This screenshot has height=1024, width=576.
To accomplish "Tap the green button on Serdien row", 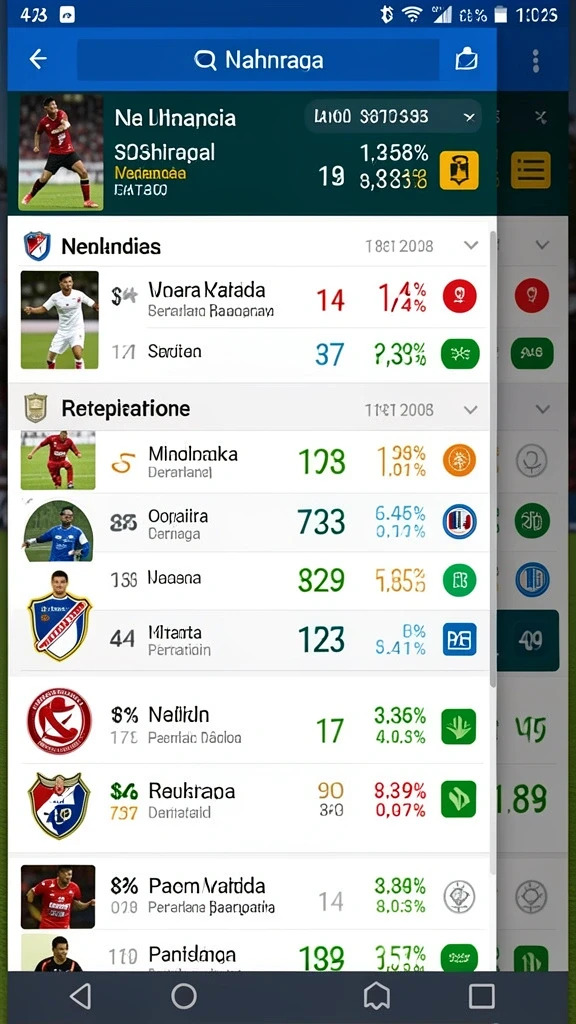I will coord(460,355).
